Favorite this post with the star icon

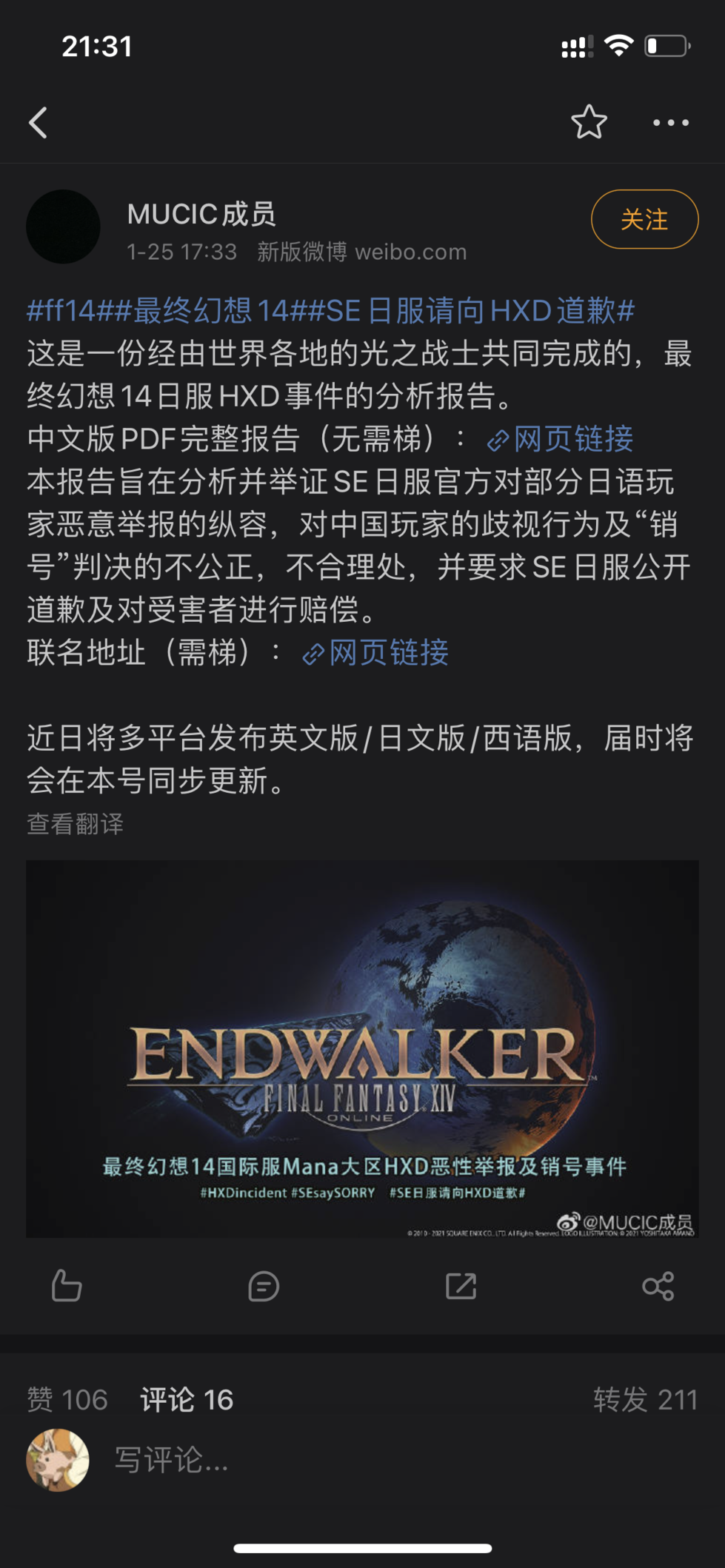[x=589, y=122]
